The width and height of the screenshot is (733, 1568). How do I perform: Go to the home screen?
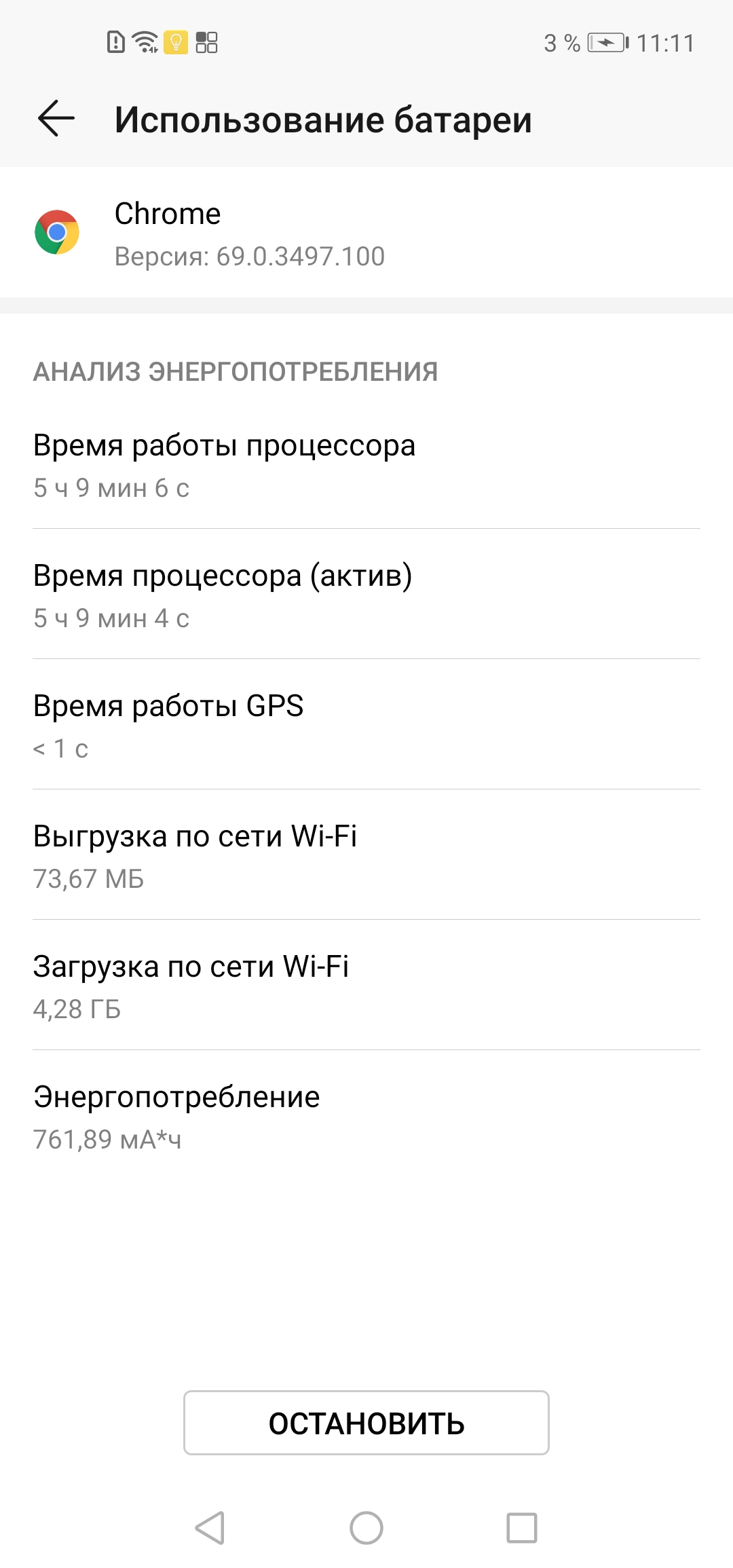point(366,1528)
